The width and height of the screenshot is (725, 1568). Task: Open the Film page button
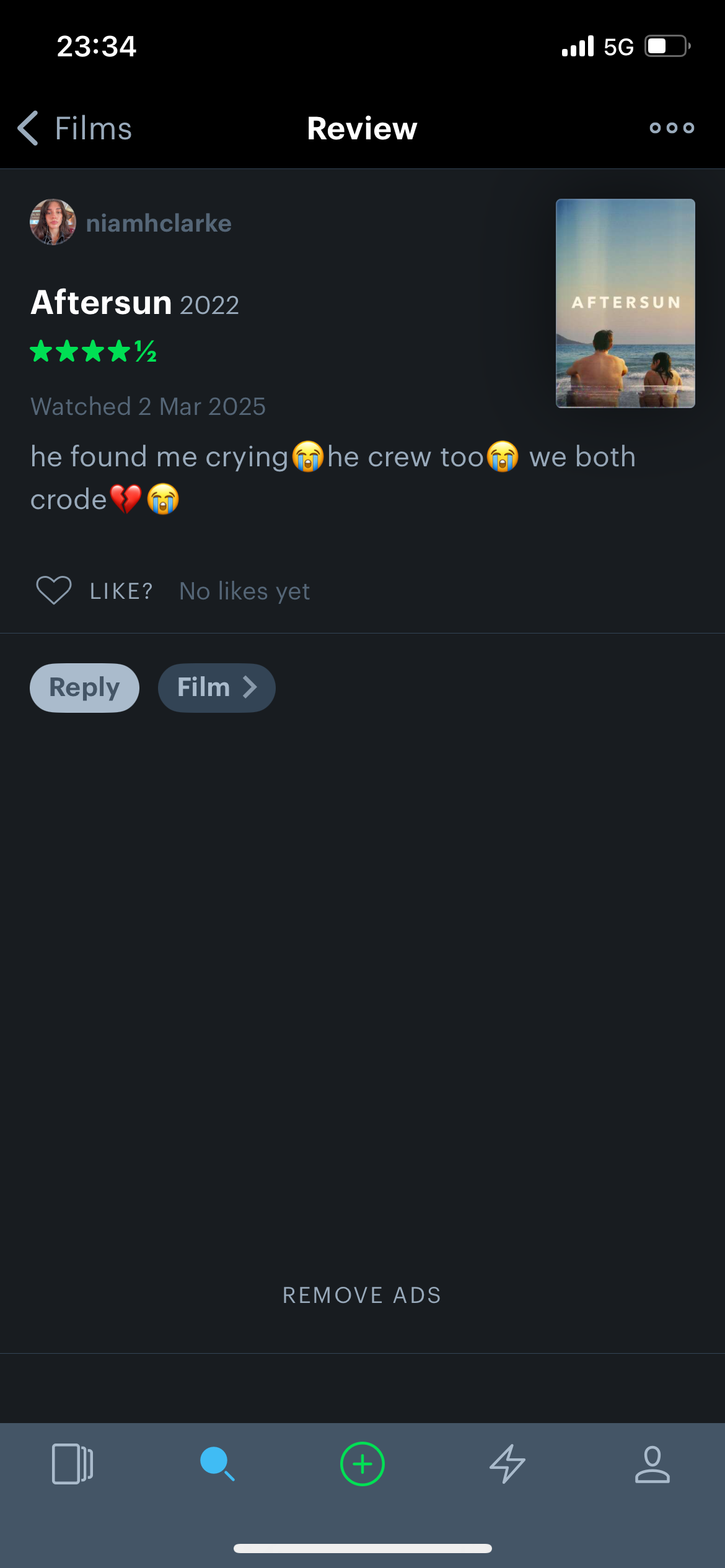coord(217,687)
